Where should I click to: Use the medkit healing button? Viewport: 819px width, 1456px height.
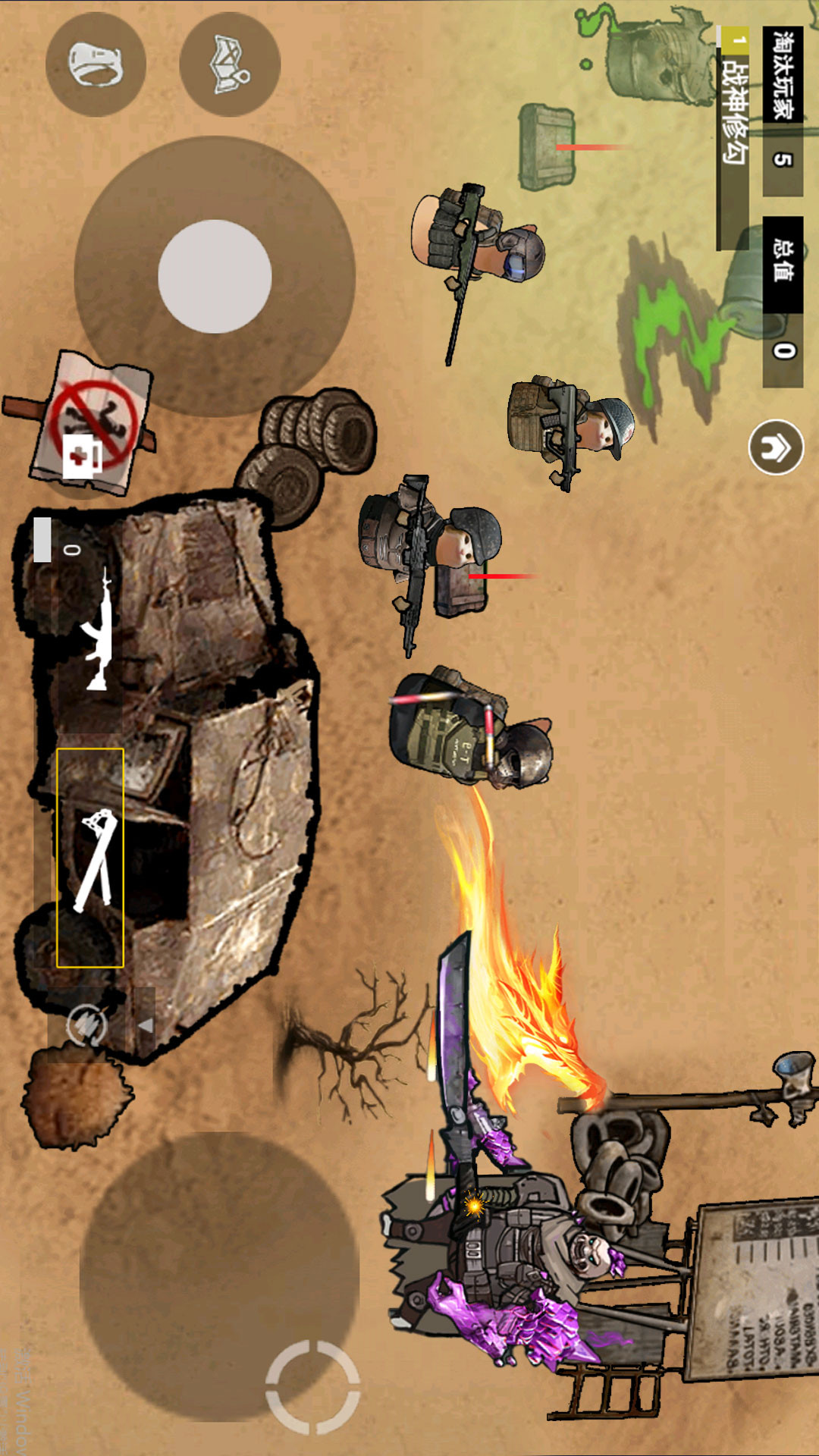(x=83, y=456)
